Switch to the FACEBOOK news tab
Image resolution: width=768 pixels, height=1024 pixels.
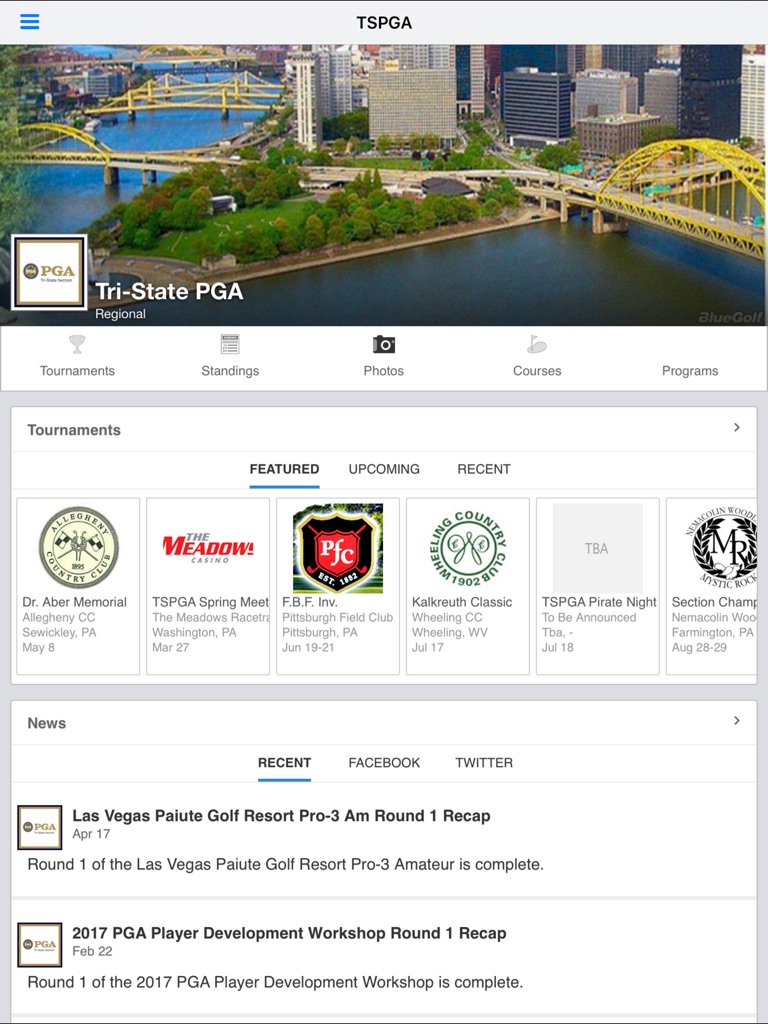coord(384,761)
